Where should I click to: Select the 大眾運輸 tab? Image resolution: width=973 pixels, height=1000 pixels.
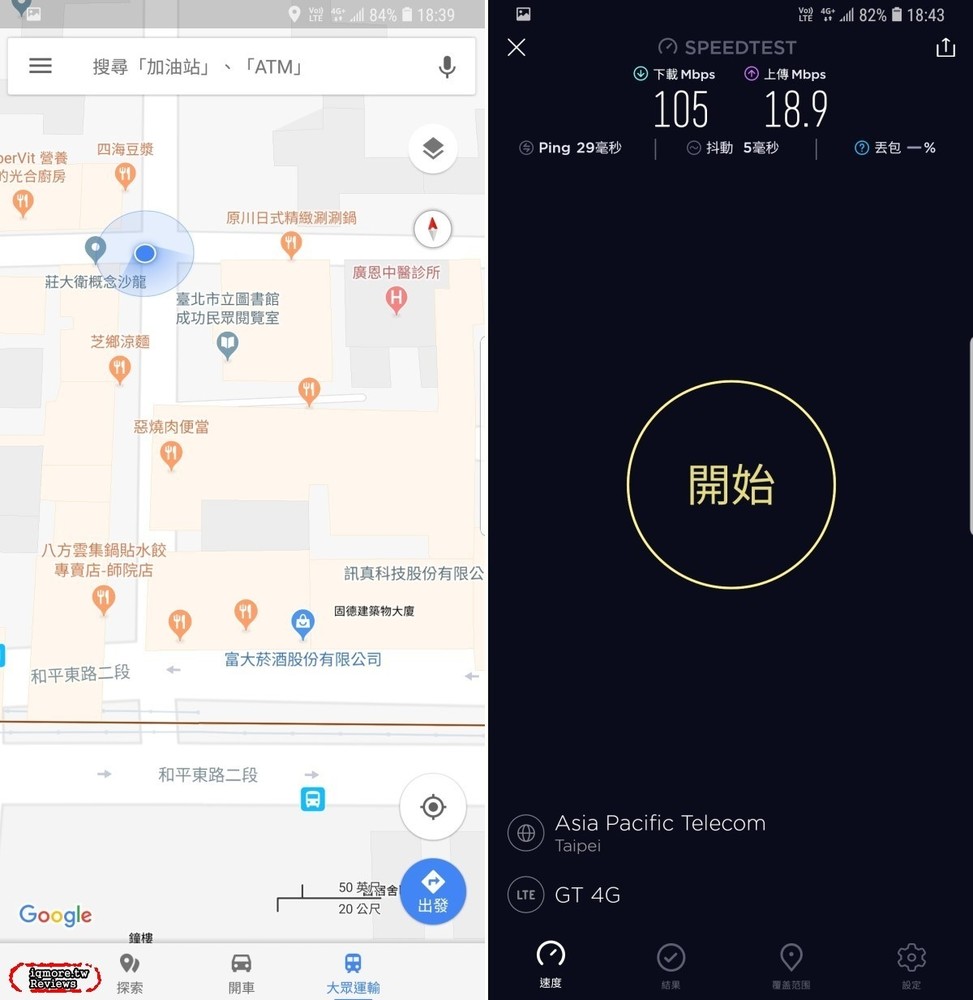tap(353, 972)
